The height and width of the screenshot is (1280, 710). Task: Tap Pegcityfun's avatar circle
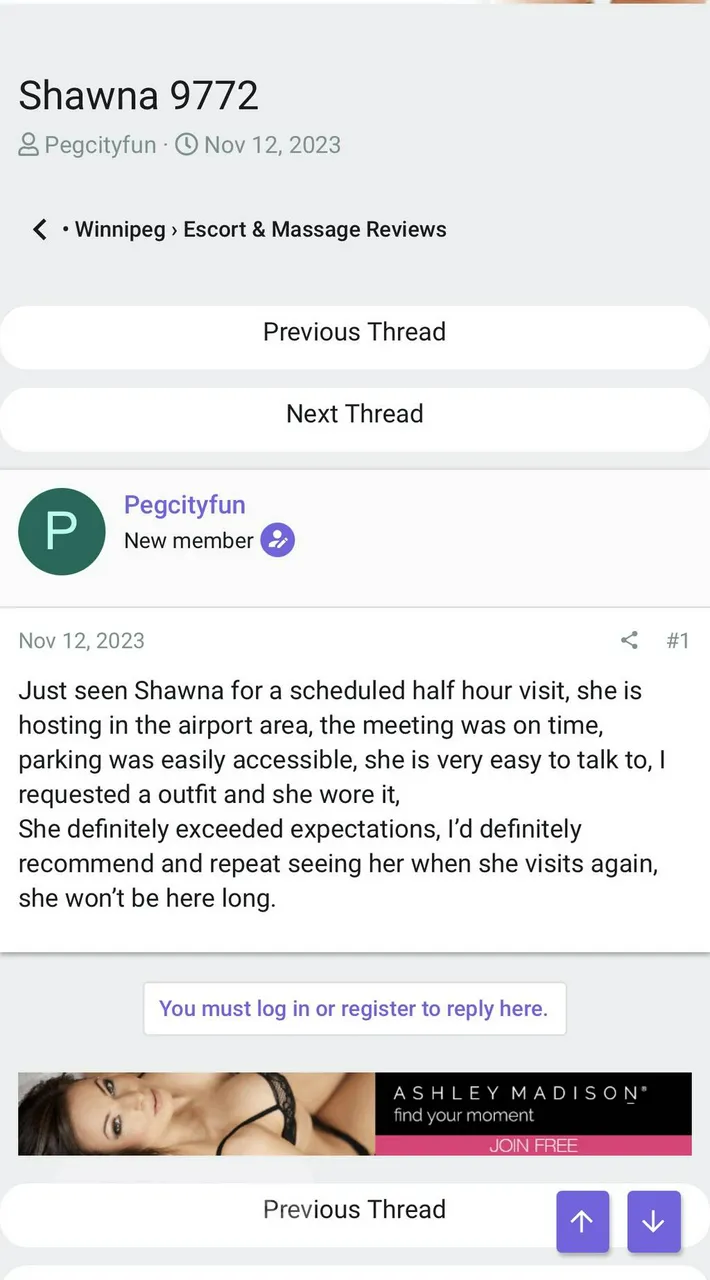pos(62,531)
